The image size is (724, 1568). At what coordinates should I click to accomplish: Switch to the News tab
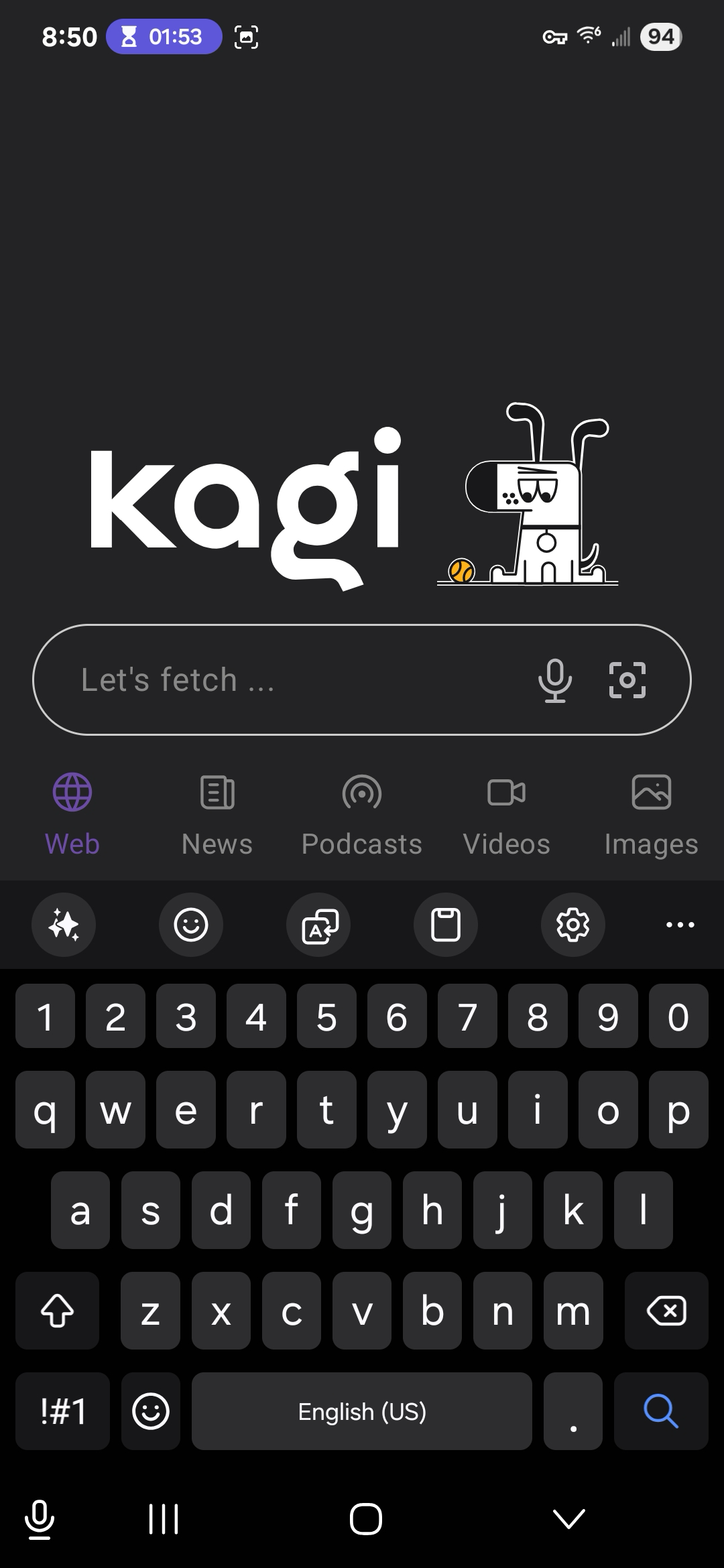click(x=217, y=813)
